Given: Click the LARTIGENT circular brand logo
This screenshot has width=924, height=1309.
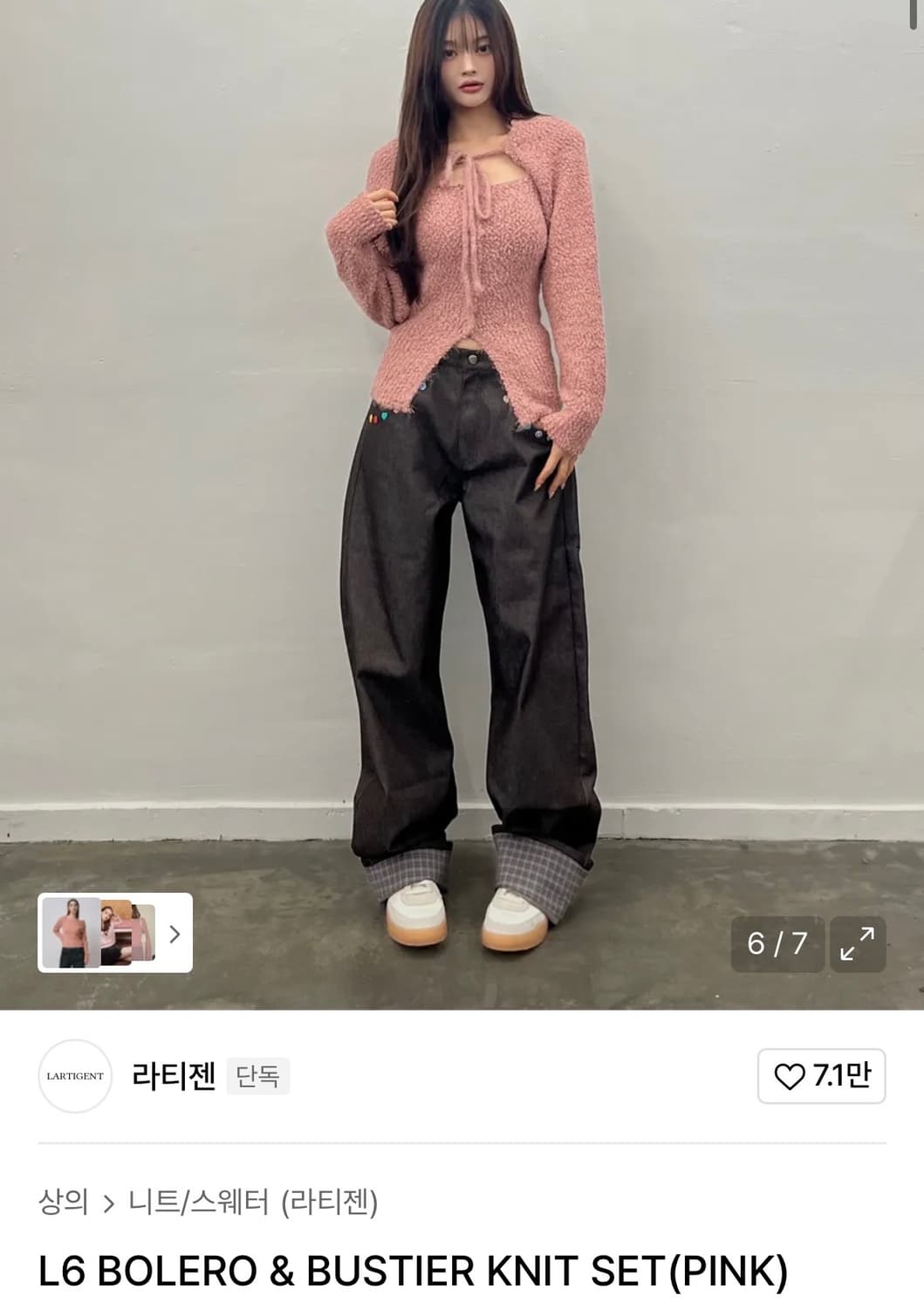Looking at the screenshot, I should pyautogui.click(x=75, y=1076).
